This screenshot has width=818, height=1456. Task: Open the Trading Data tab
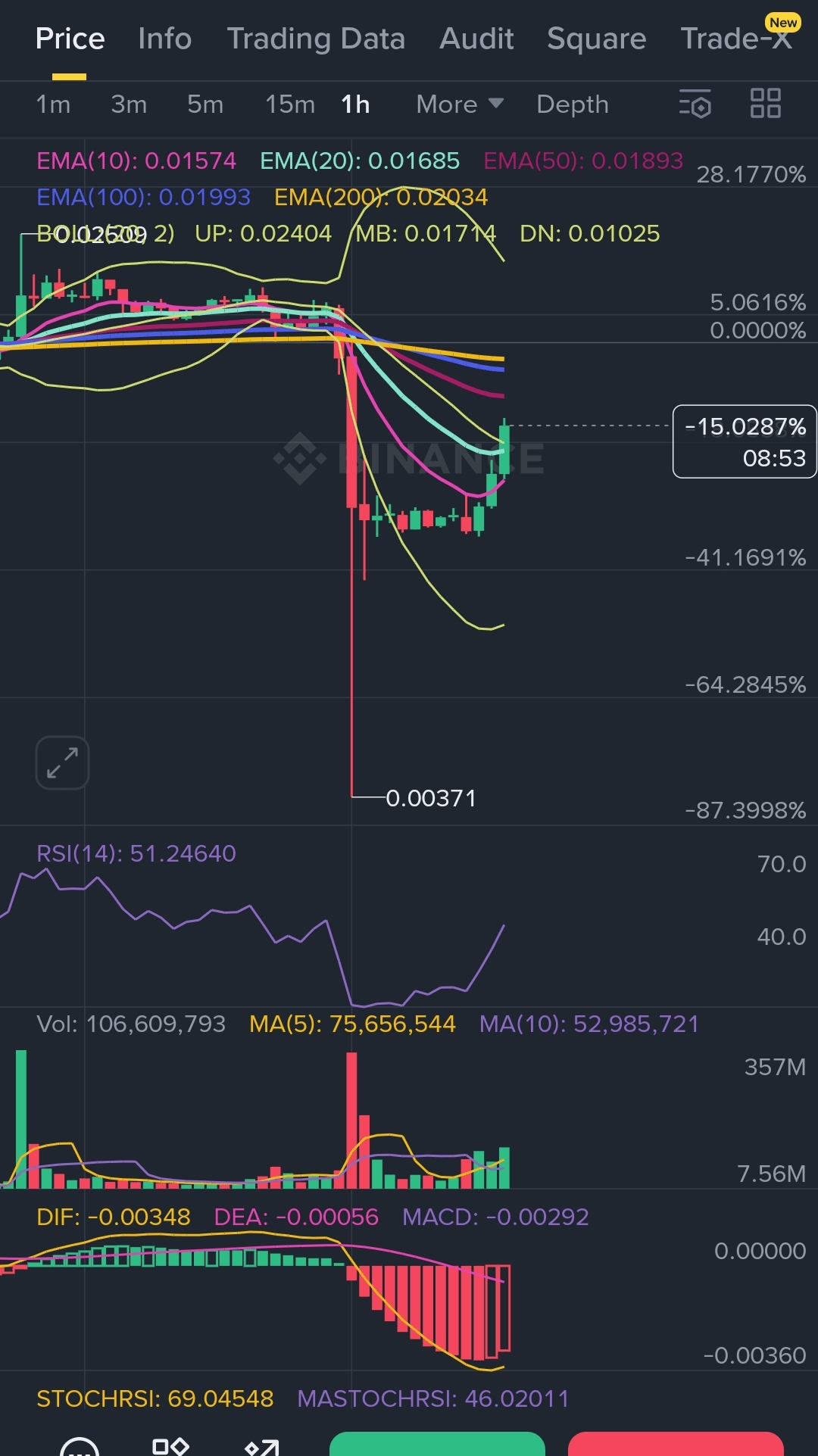point(316,39)
